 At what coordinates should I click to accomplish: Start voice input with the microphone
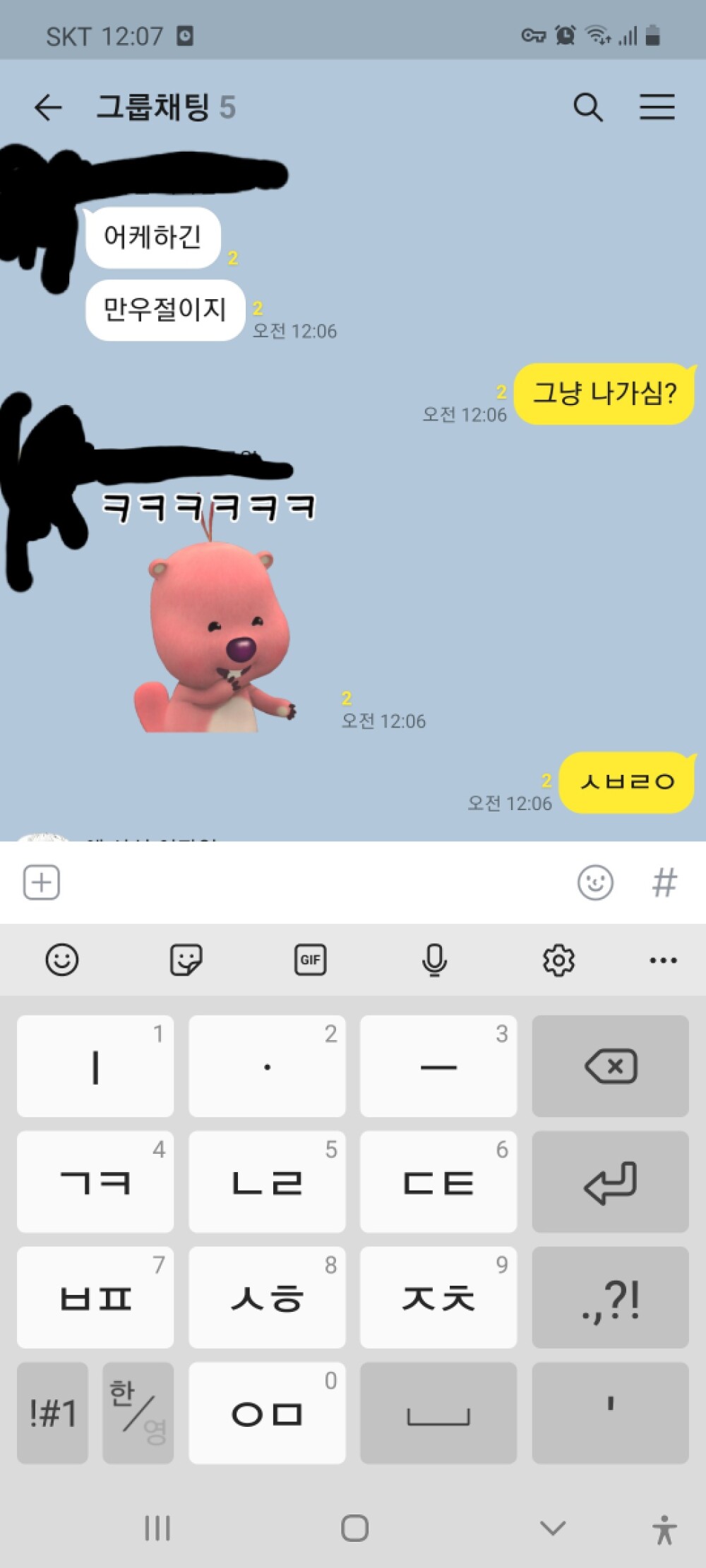[x=434, y=960]
